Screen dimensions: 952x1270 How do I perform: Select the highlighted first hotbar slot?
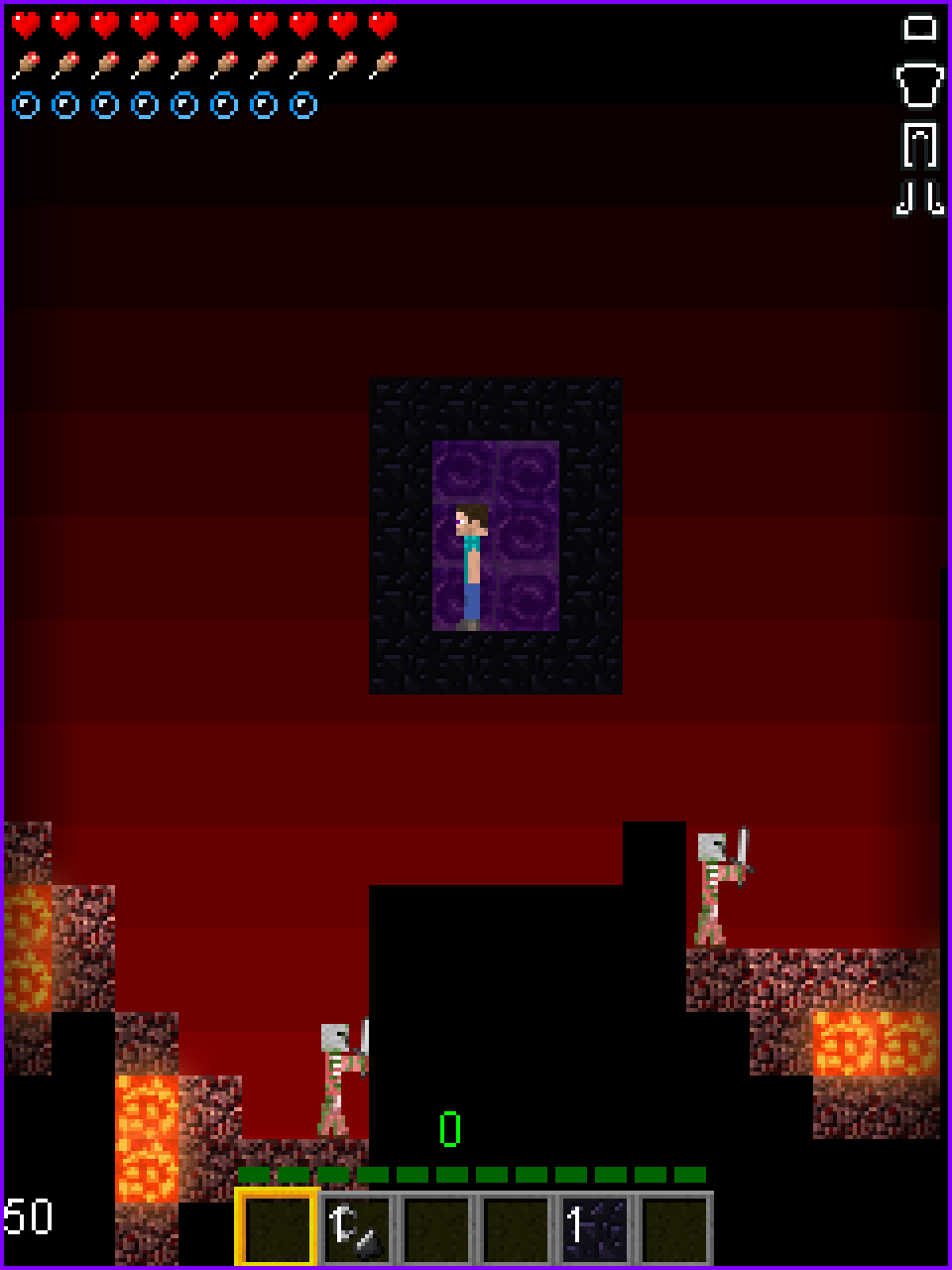pos(277,1228)
